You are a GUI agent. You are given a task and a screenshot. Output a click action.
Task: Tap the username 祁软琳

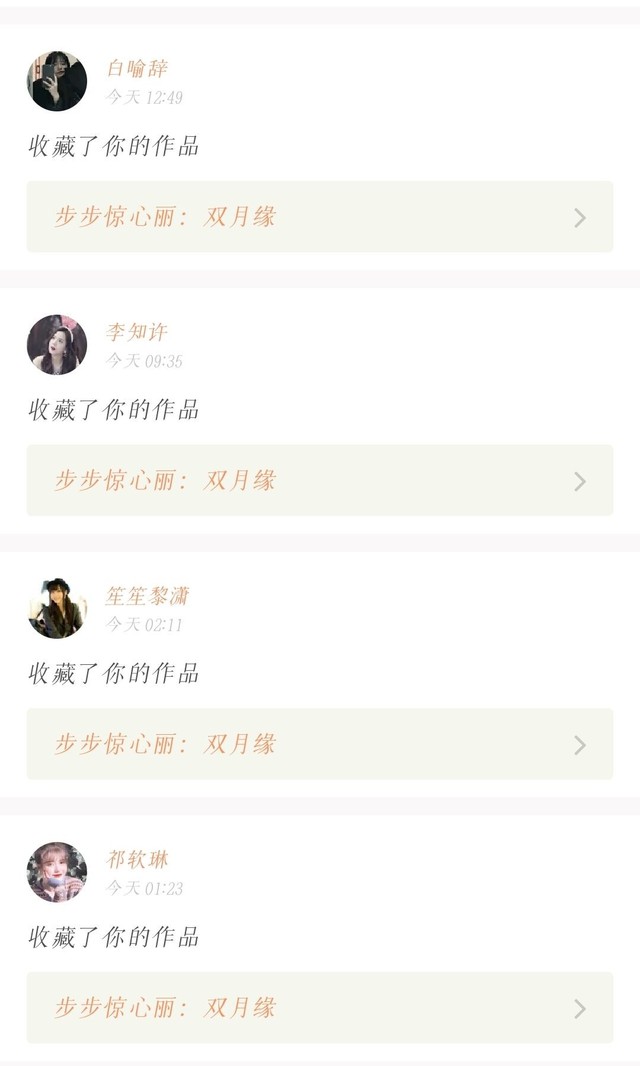coord(137,859)
